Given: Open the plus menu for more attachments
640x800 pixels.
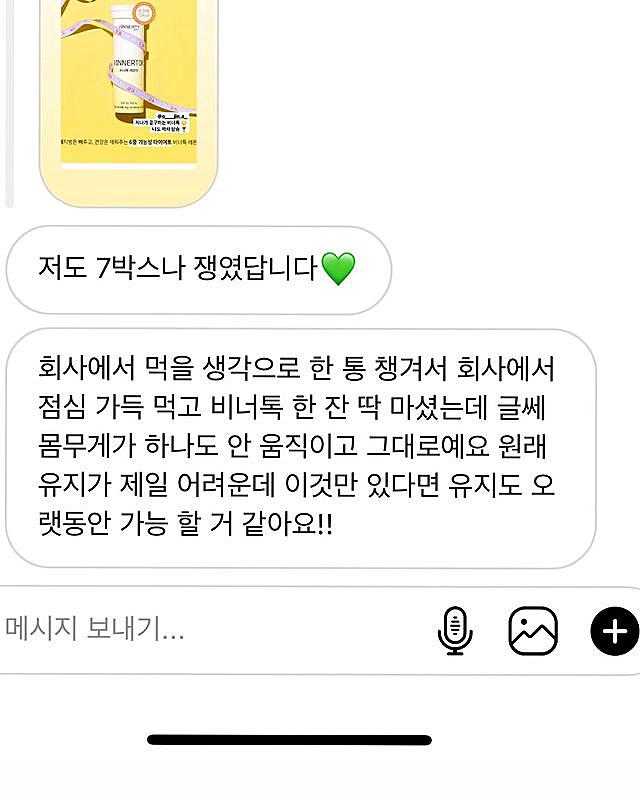Looking at the screenshot, I should pos(613,631).
